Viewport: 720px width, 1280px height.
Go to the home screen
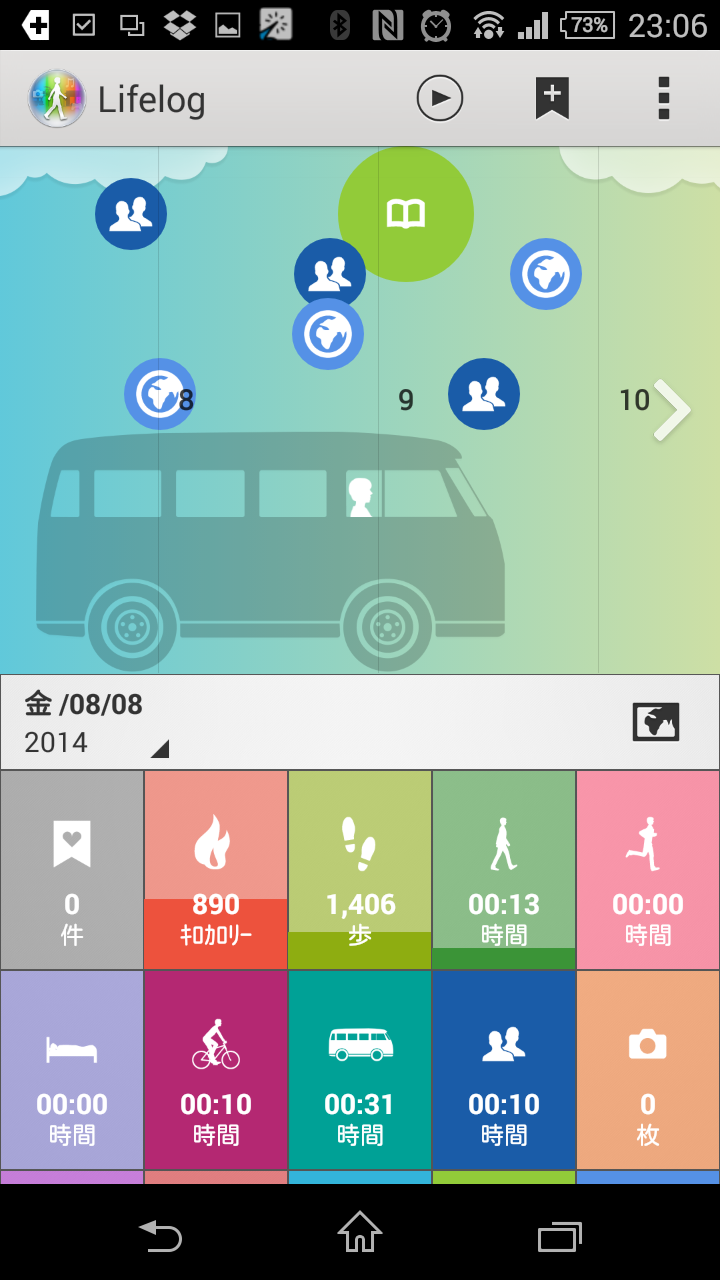[x=360, y=1232]
